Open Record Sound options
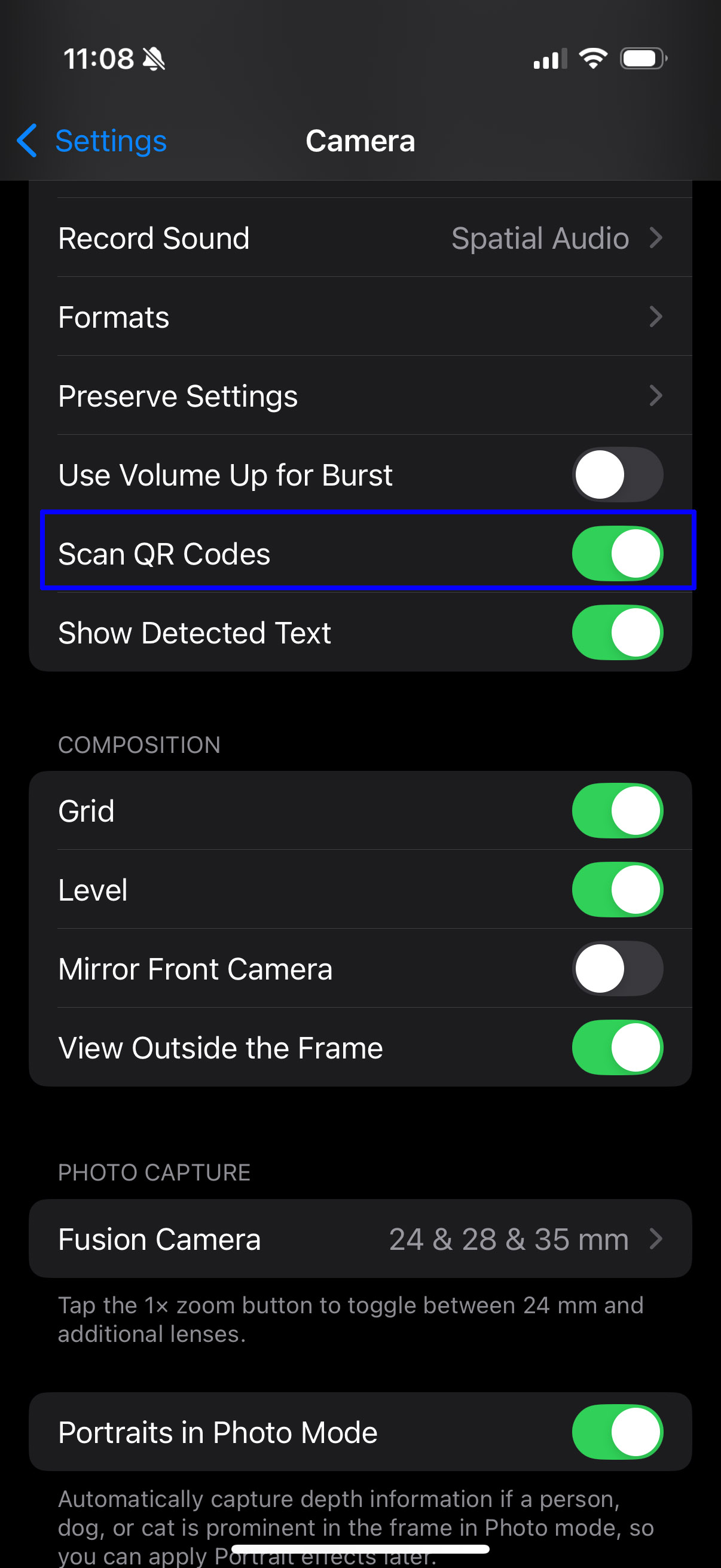This screenshot has width=721, height=1568. (x=360, y=238)
